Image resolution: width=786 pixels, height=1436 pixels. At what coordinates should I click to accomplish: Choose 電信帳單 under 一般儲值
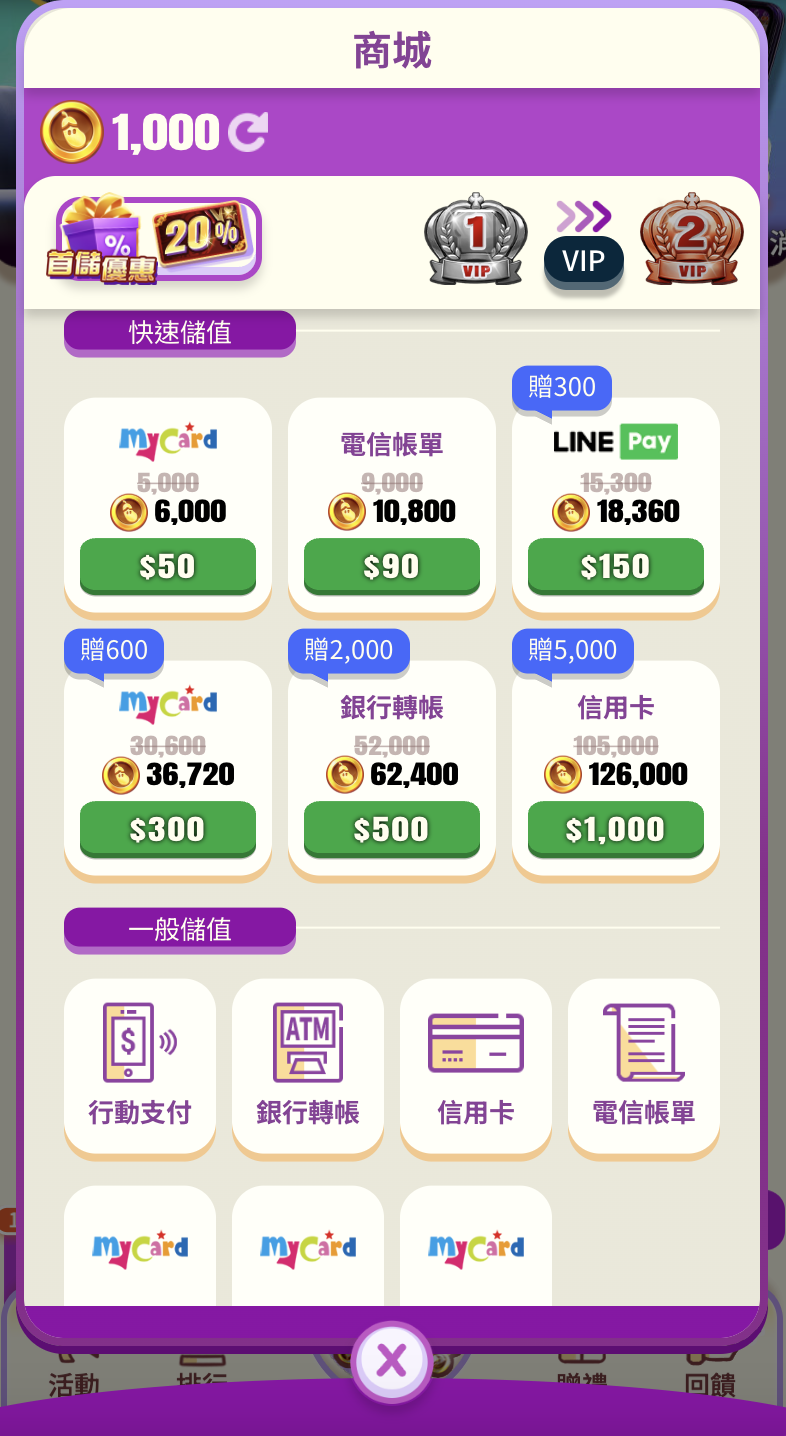[644, 1066]
